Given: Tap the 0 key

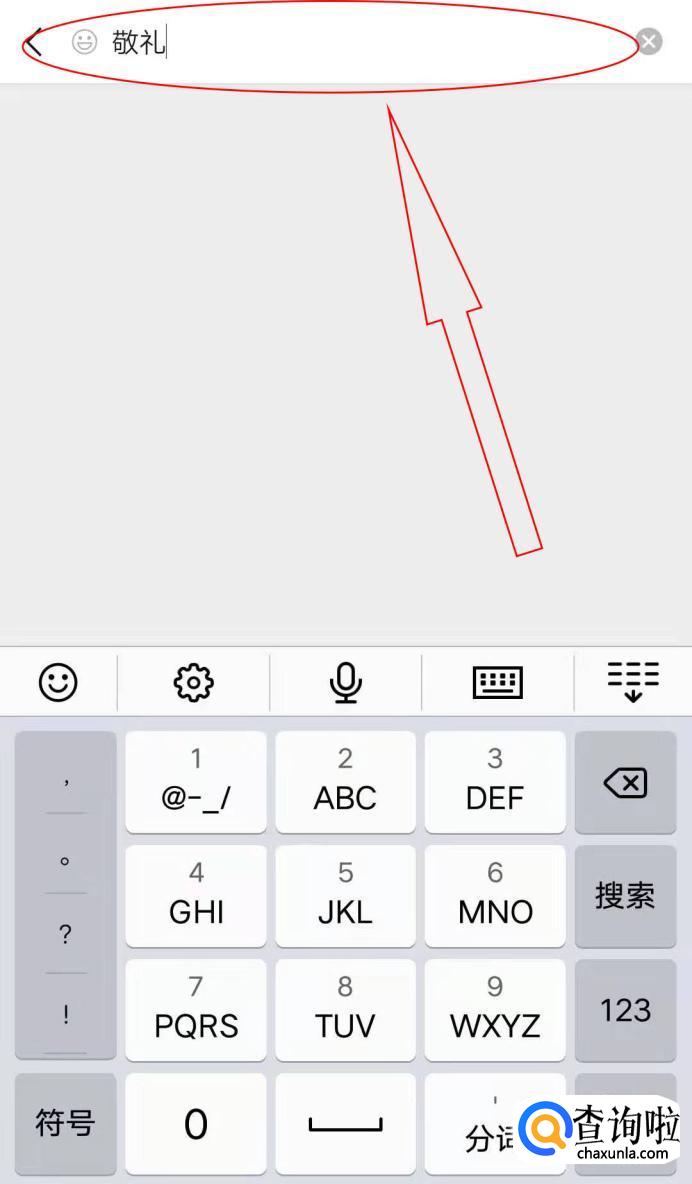Looking at the screenshot, I should [196, 1124].
